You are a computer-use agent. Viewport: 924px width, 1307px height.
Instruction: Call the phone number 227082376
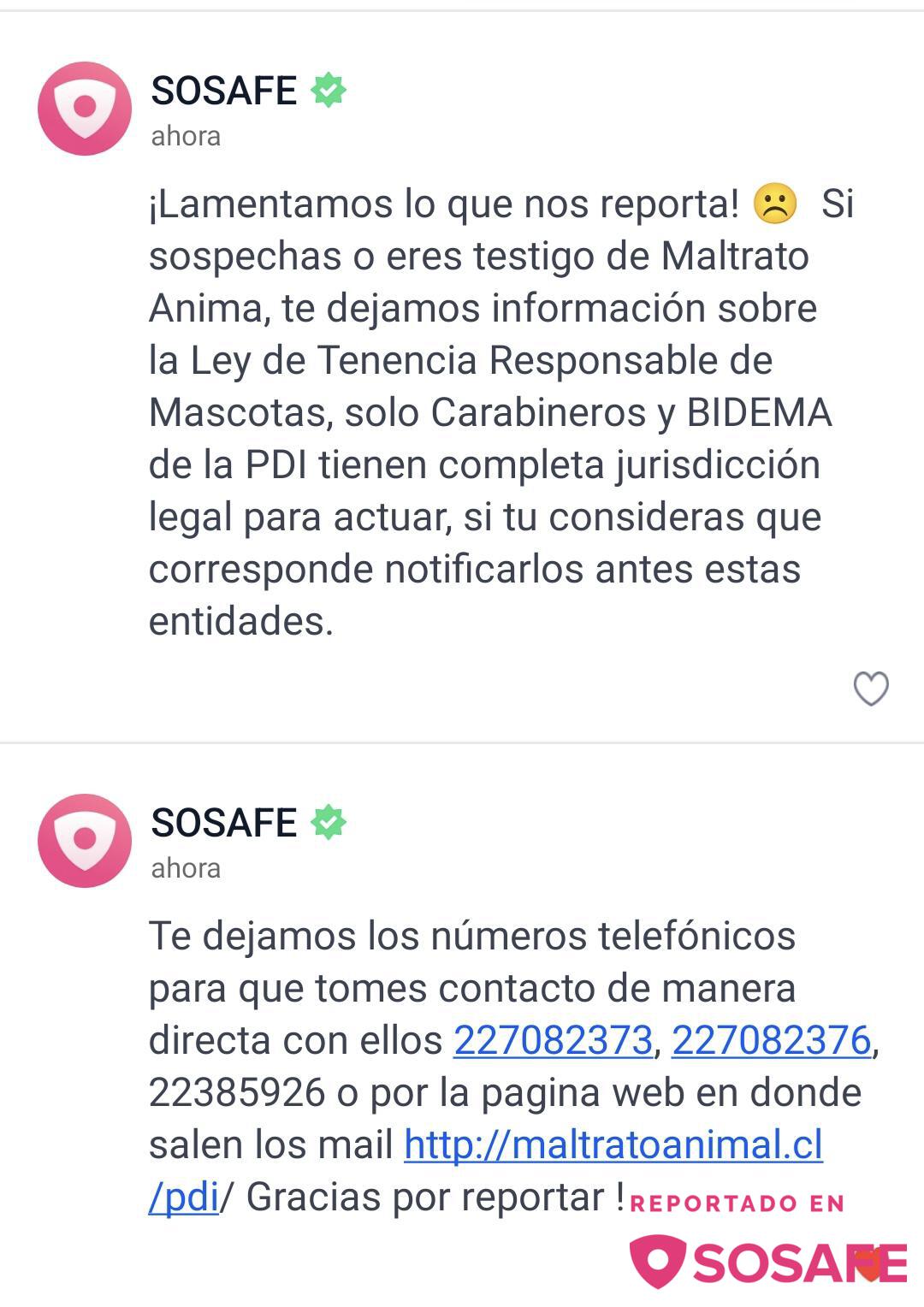(771, 1041)
